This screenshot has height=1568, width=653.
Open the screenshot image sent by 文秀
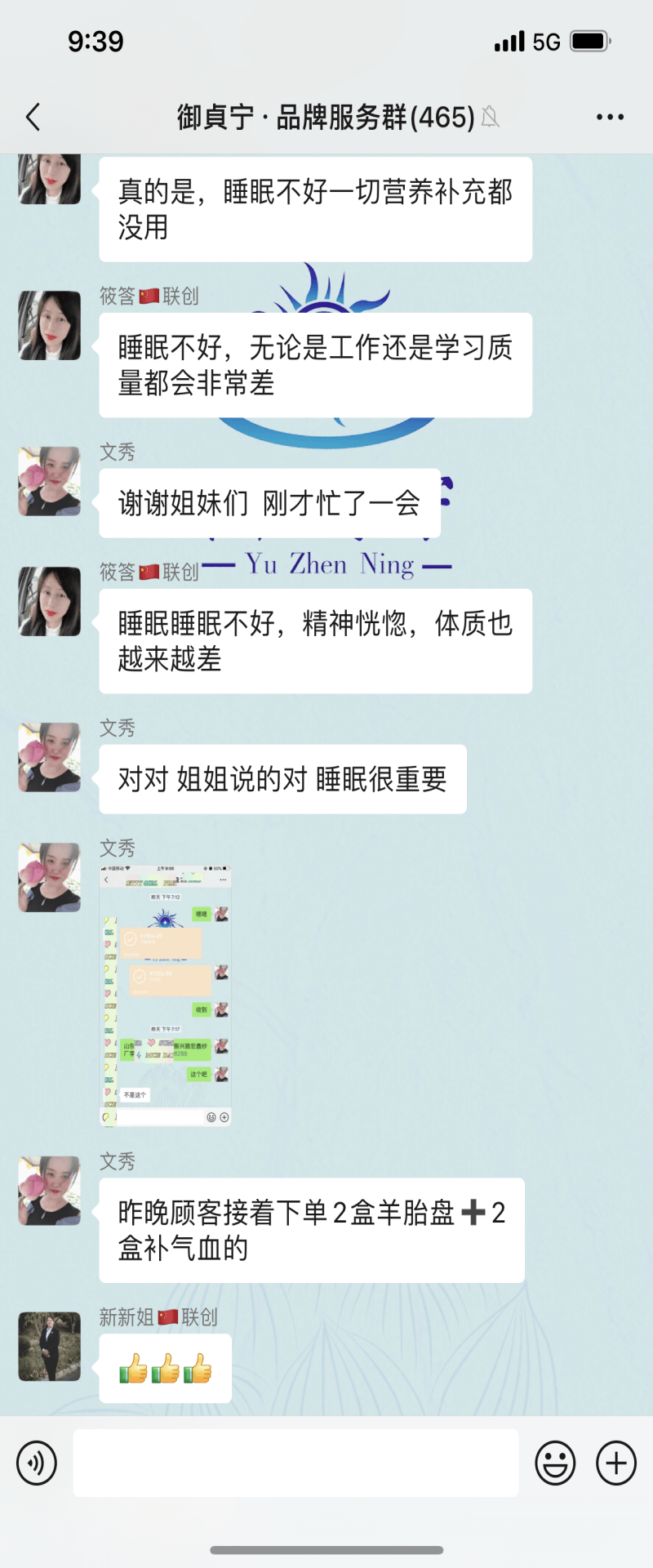point(166,996)
